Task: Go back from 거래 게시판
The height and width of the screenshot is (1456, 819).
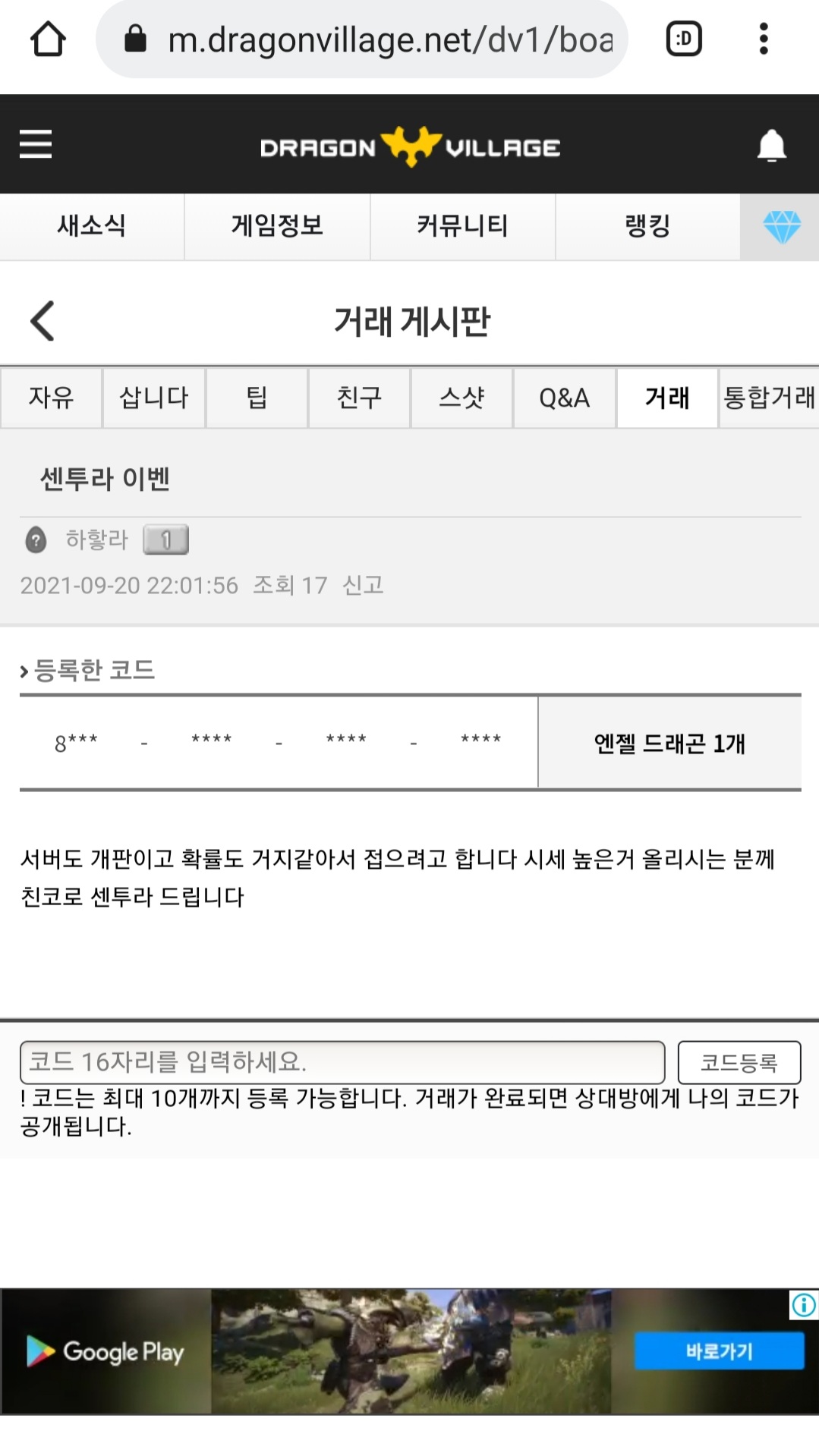Action: click(43, 321)
